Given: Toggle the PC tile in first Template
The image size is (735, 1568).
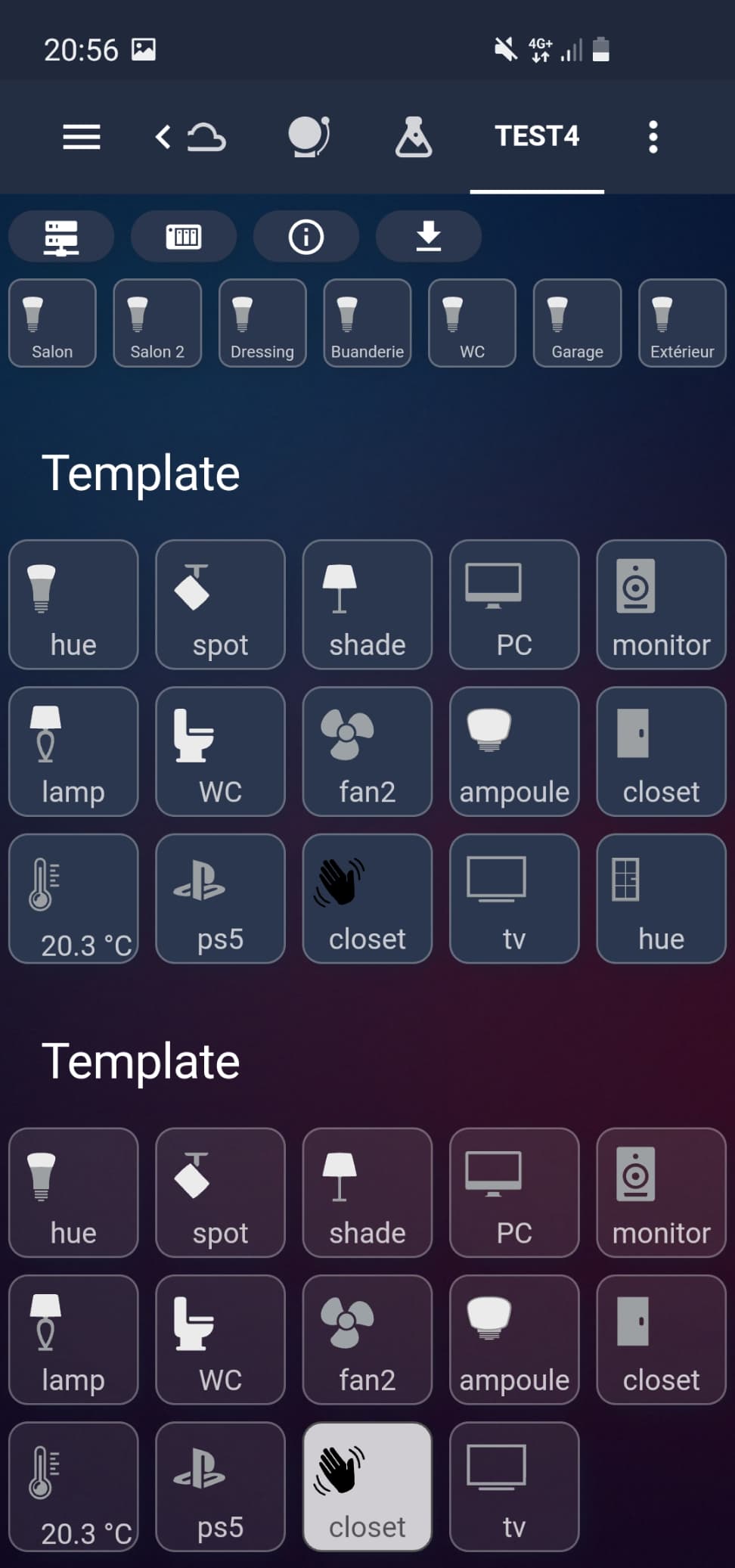Looking at the screenshot, I should [514, 604].
